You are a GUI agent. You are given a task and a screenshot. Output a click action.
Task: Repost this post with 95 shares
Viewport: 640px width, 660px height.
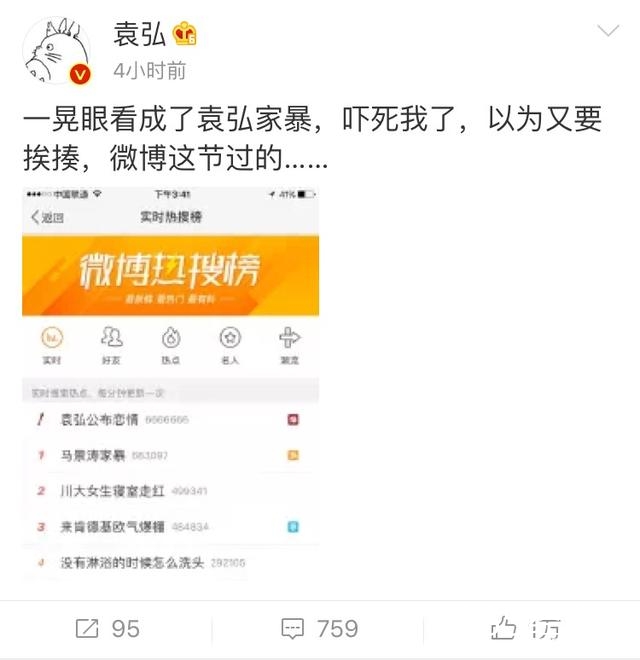[x=107, y=628]
